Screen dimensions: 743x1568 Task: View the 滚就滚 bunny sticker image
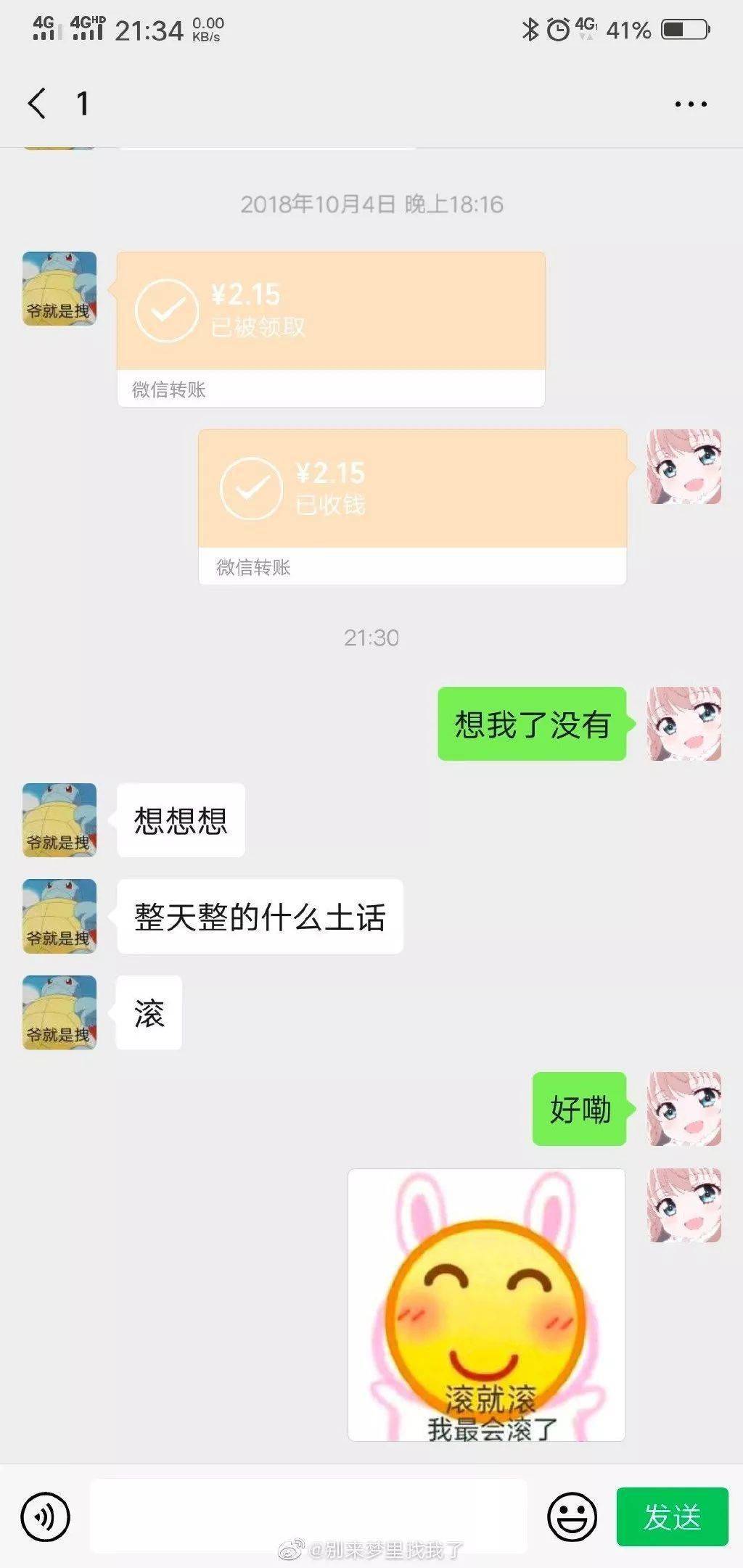pyautogui.click(x=487, y=1305)
